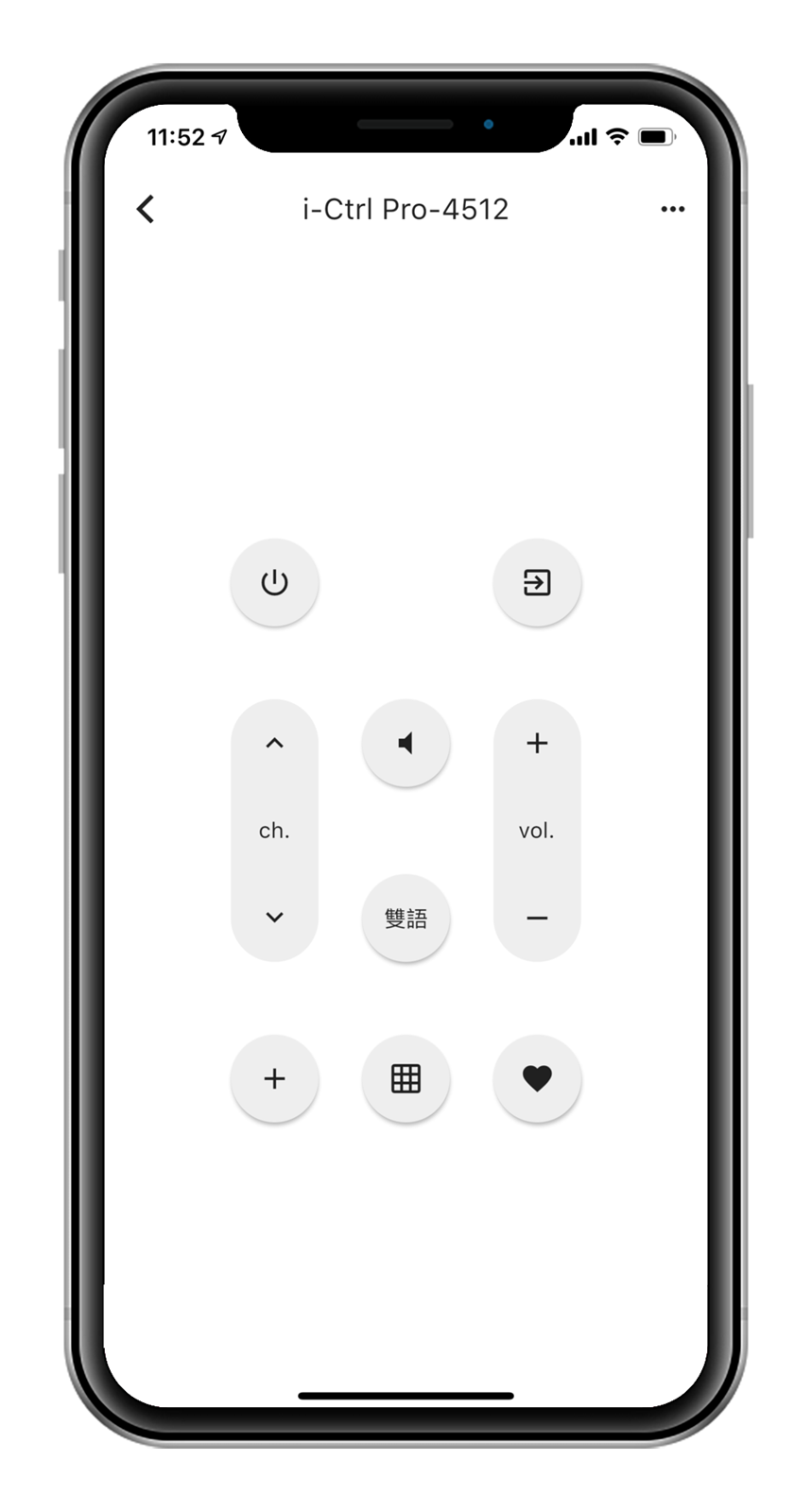812x1512 pixels.
Task: Tap the power button
Action: click(x=274, y=582)
